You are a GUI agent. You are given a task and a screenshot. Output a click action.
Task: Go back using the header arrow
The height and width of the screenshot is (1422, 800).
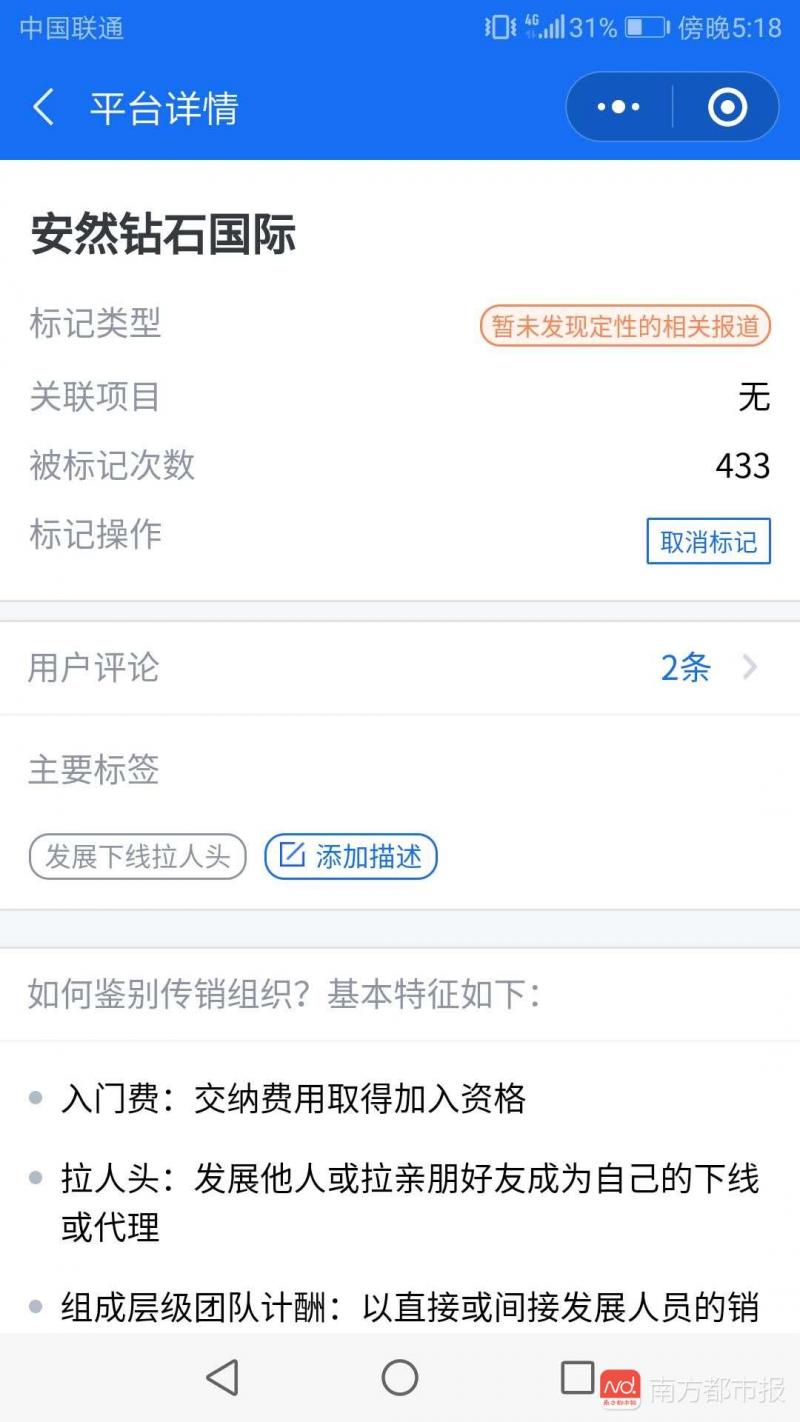click(43, 107)
